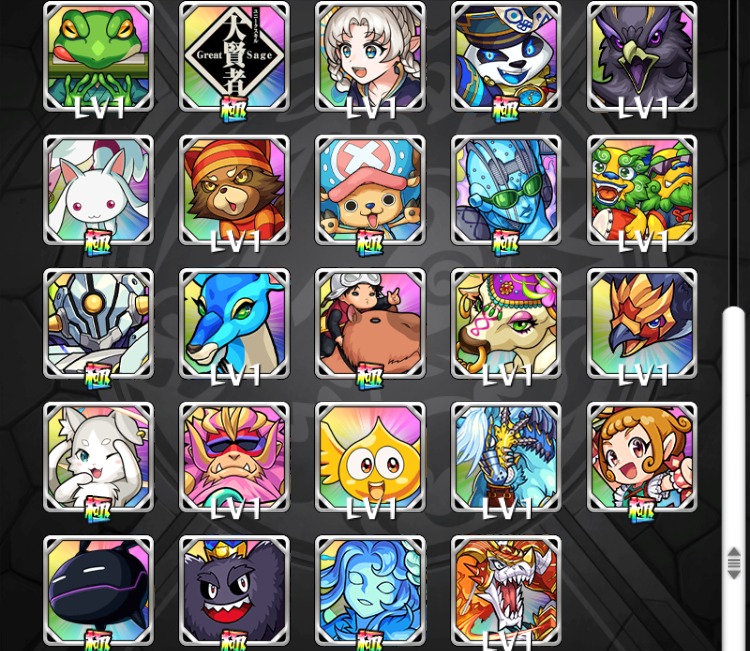This screenshot has width=750, height=651.
Task: Select the white rabbit creature tile
Action: click(x=98, y=190)
